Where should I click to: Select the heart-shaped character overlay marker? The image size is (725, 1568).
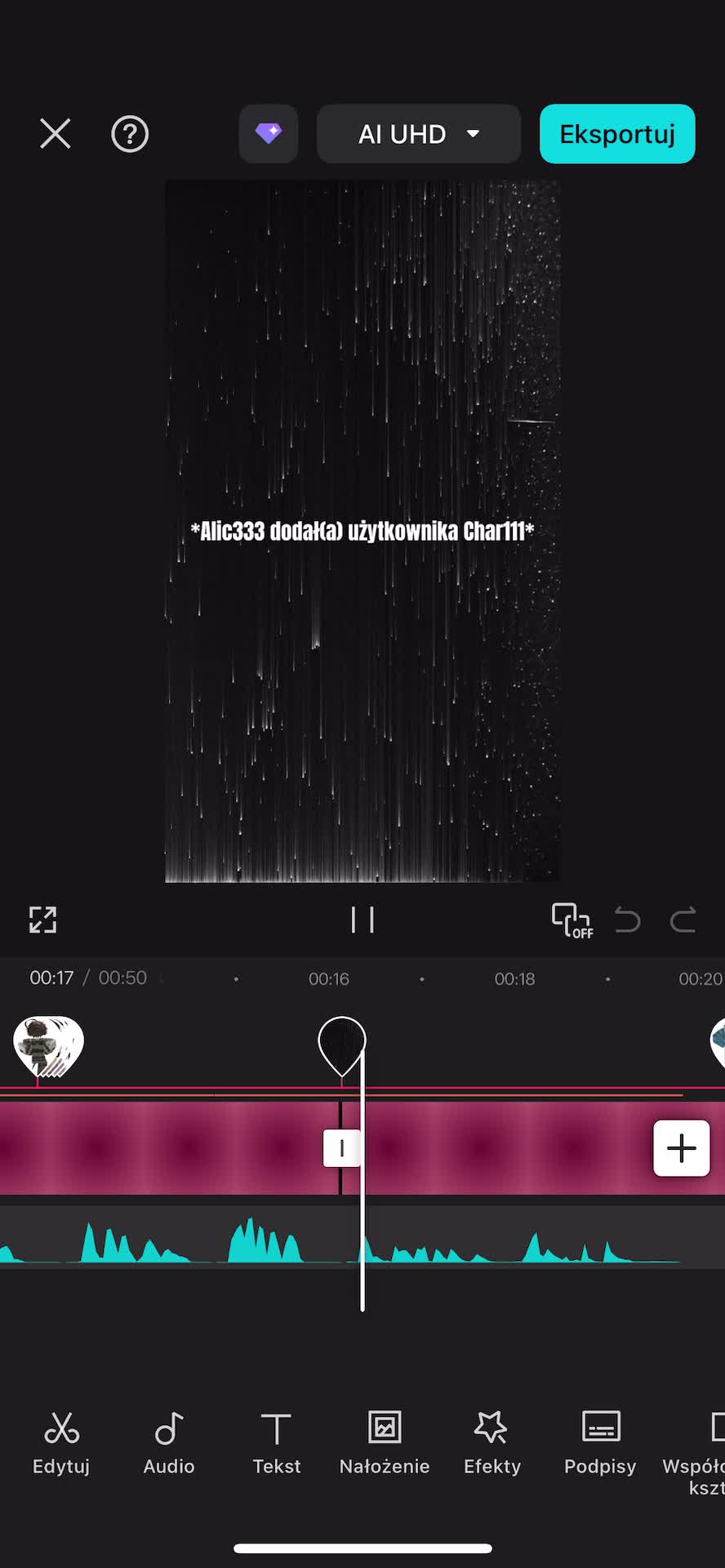click(x=49, y=1046)
